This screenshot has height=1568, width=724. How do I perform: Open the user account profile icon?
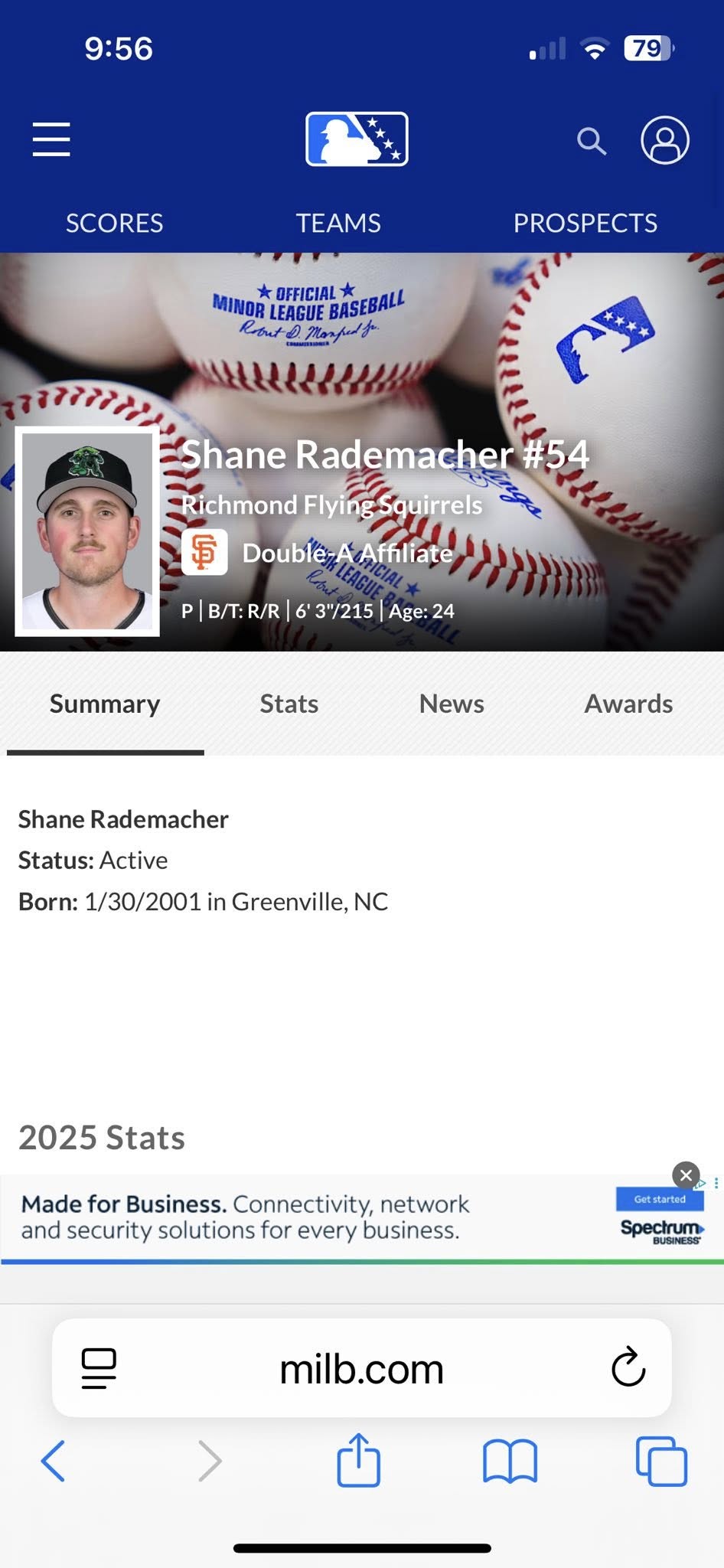[664, 140]
